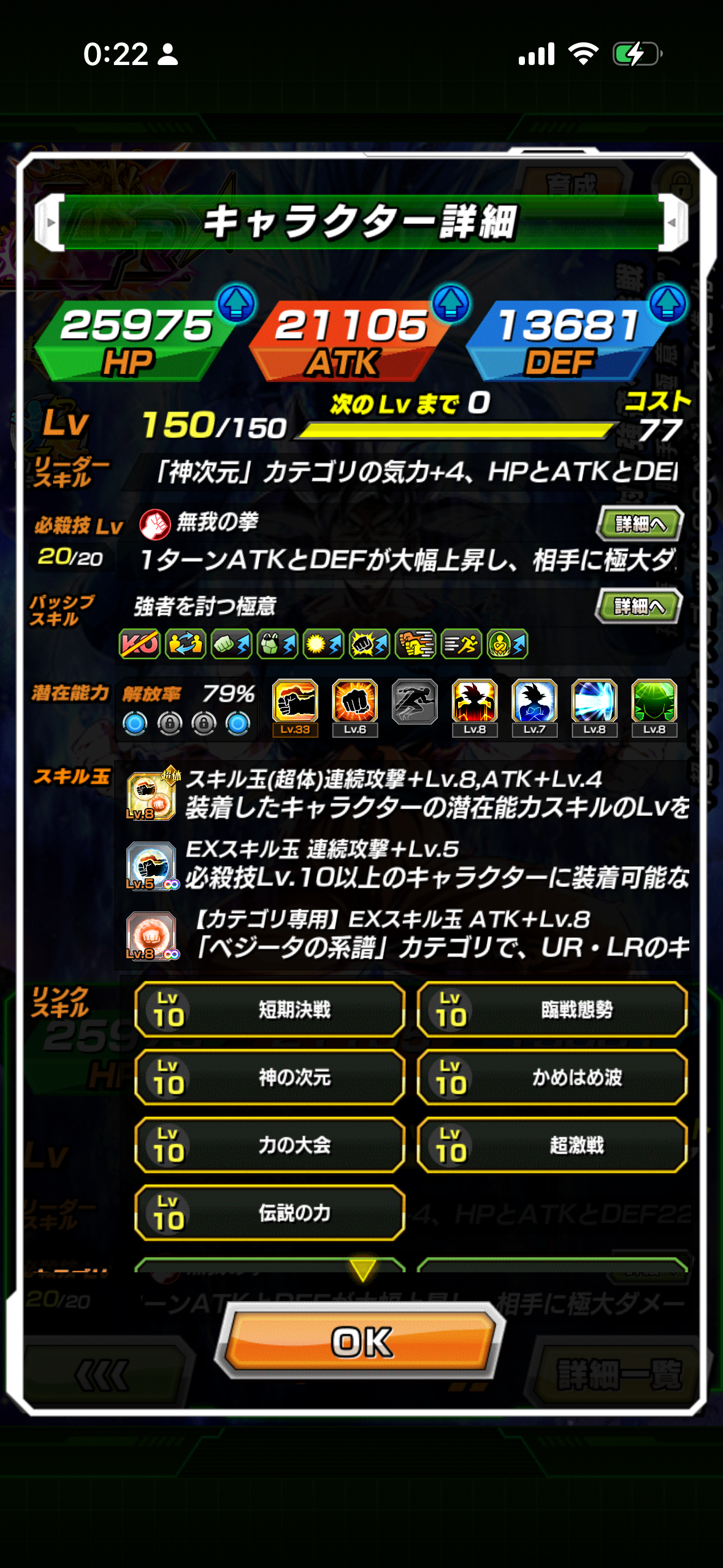
Task: Open the EXスキル玉 連続攻撃+Lv.5 skill orb
Action: (x=151, y=865)
